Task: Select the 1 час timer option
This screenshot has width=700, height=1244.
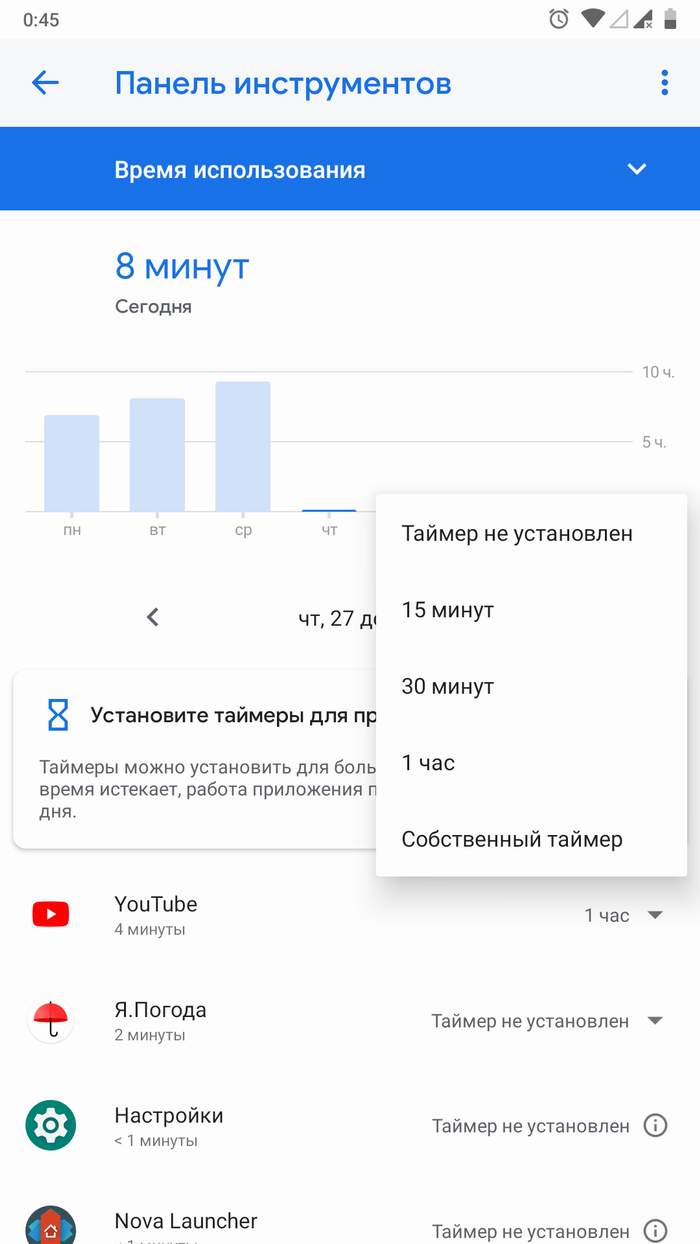Action: [x=428, y=763]
